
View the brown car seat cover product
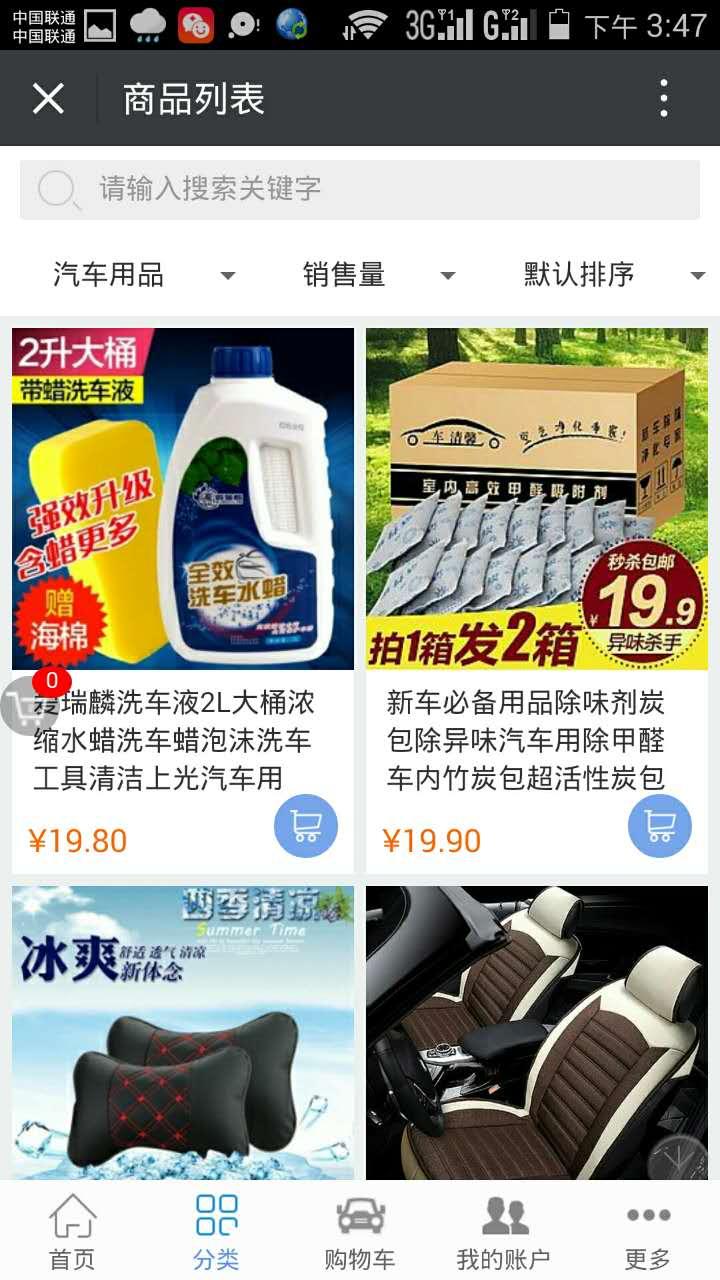(x=537, y=1030)
